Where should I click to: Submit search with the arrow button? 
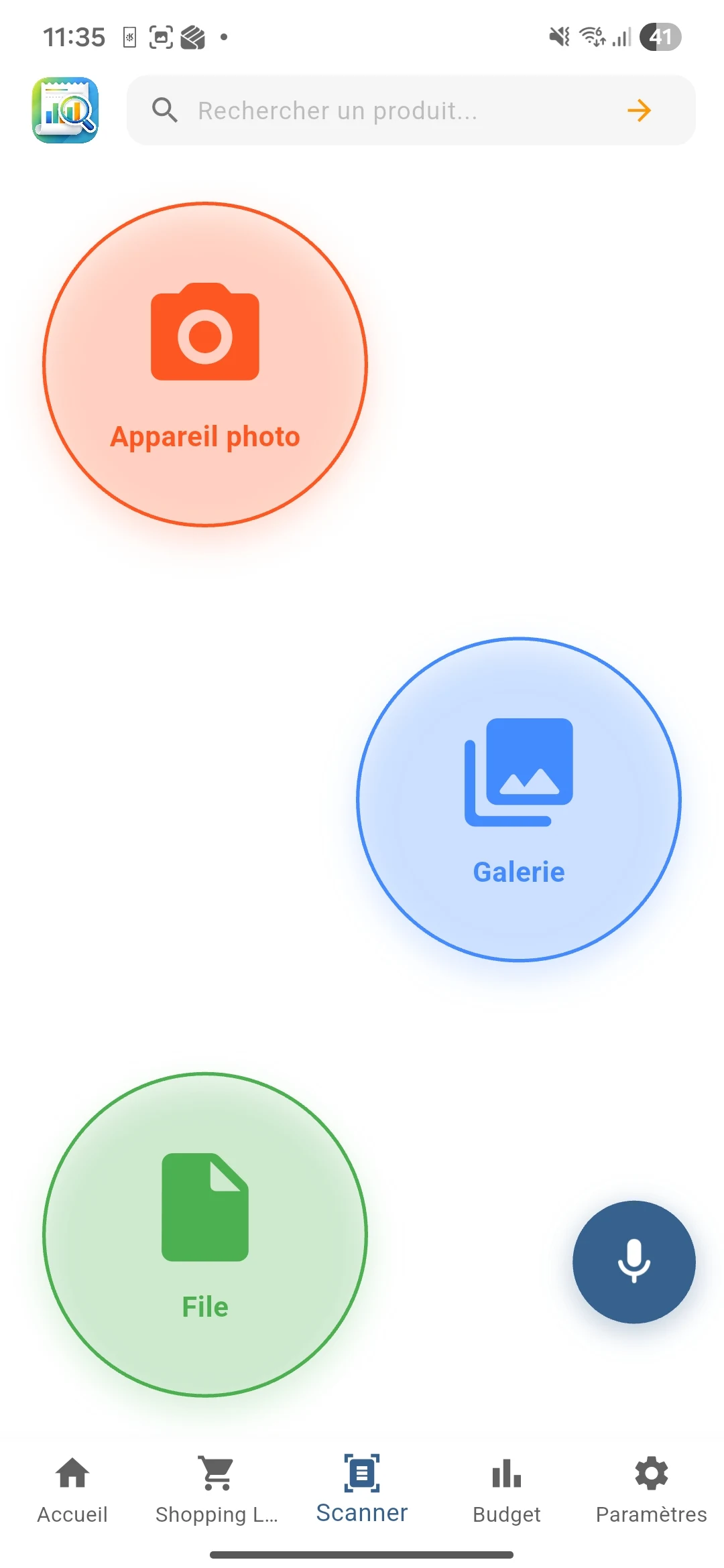coord(640,110)
